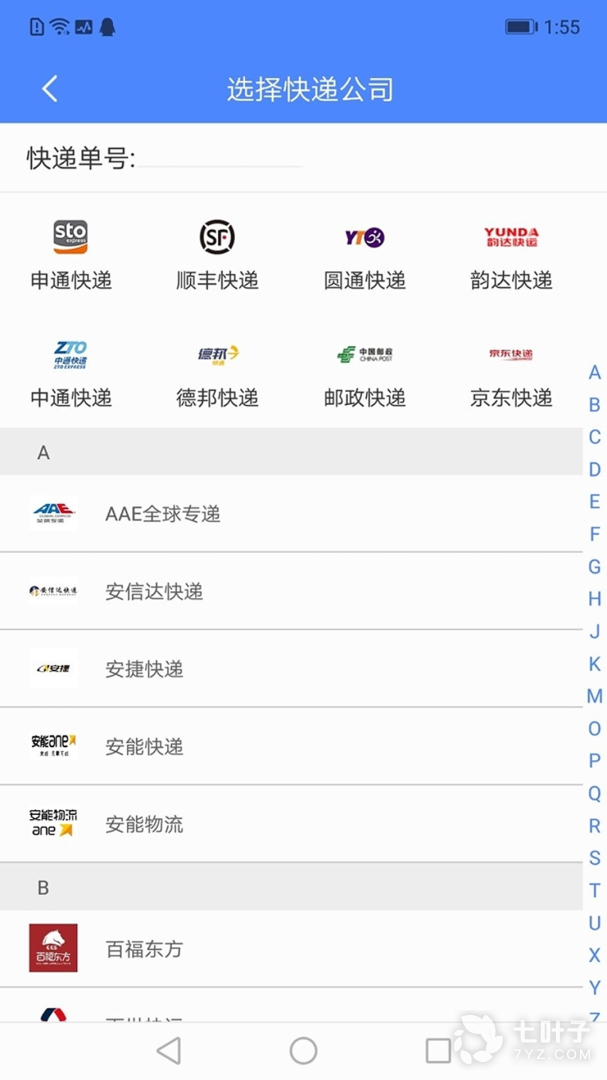The width and height of the screenshot is (607, 1080).
Task: Tap 德邦快递 in the courier grid
Action: tap(217, 372)
